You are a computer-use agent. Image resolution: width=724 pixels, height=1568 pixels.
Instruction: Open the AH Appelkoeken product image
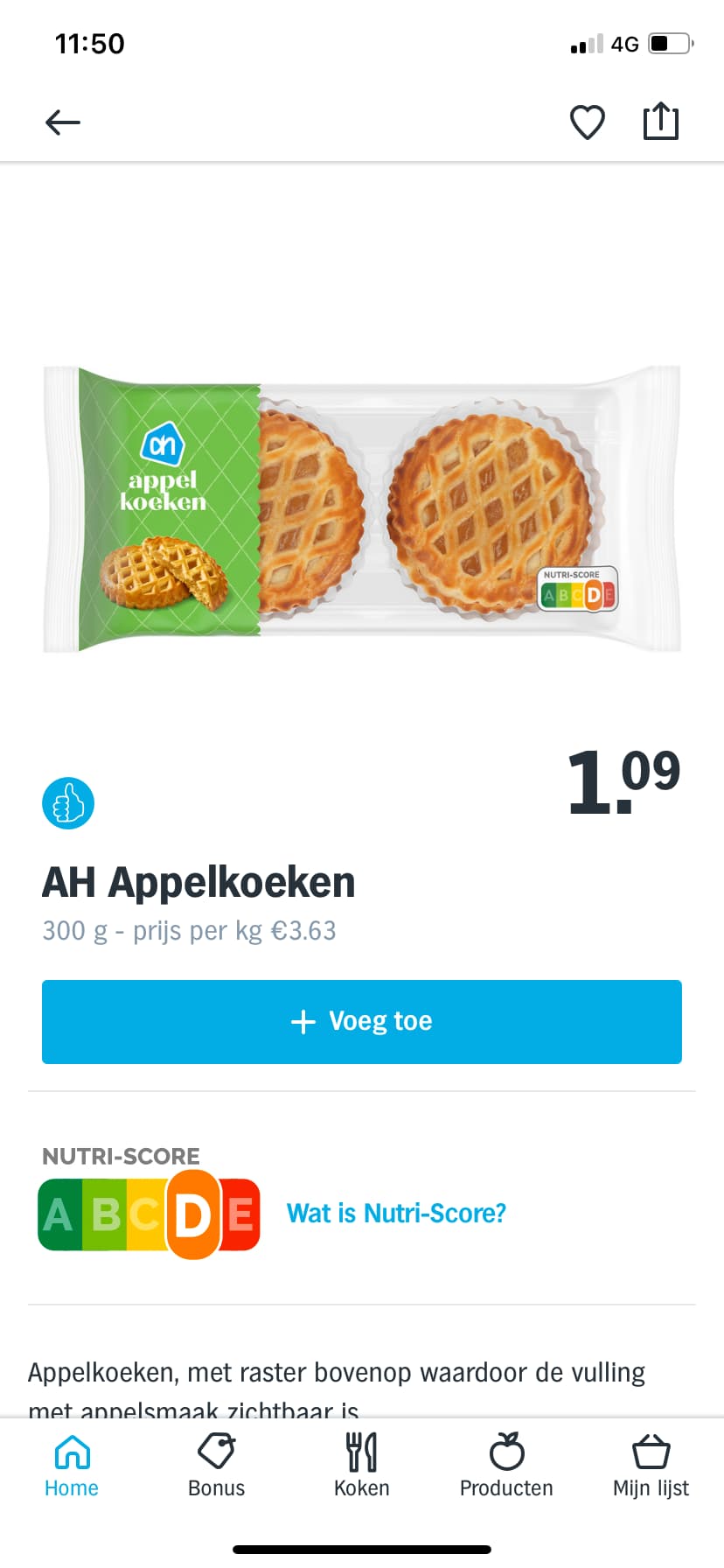(362, 508)
